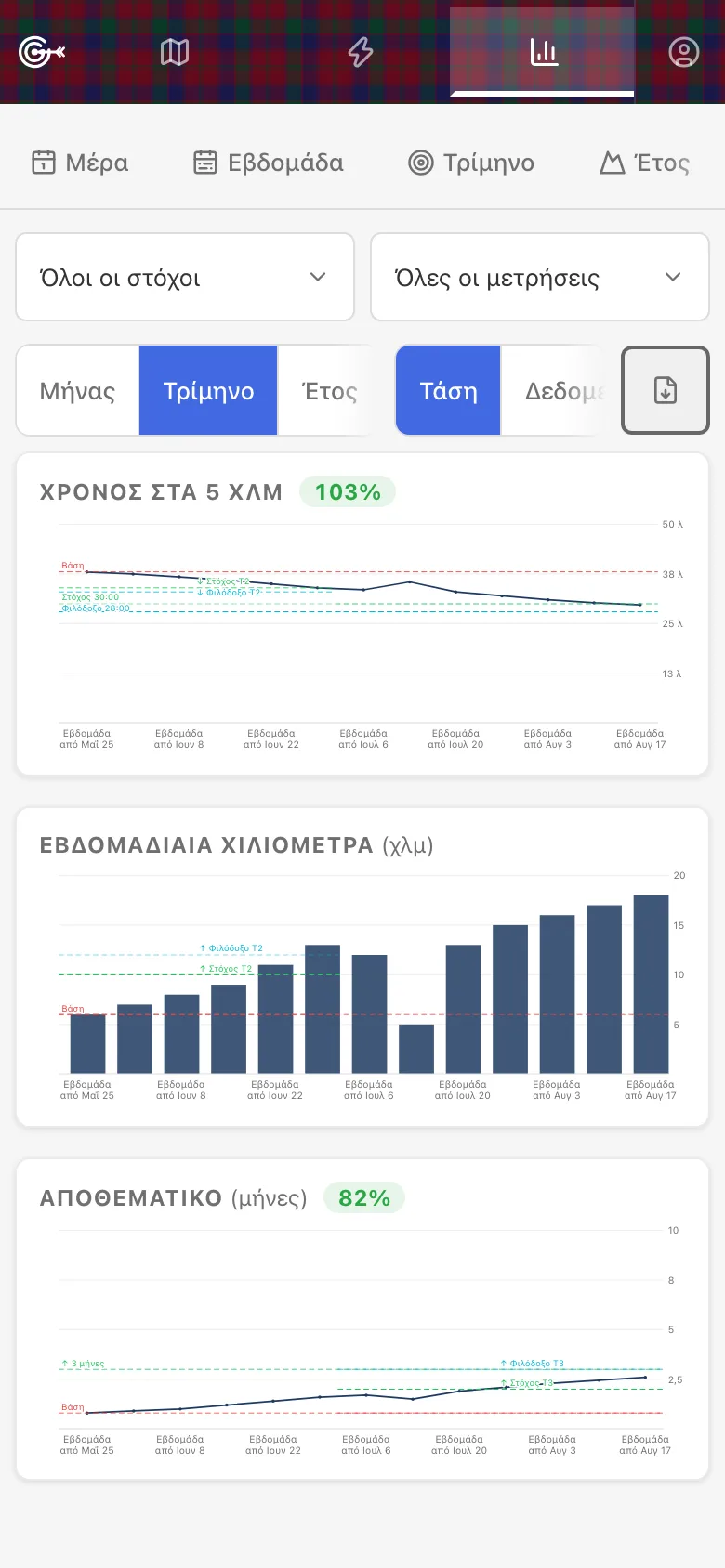Tap the download export button

[666, 390]
